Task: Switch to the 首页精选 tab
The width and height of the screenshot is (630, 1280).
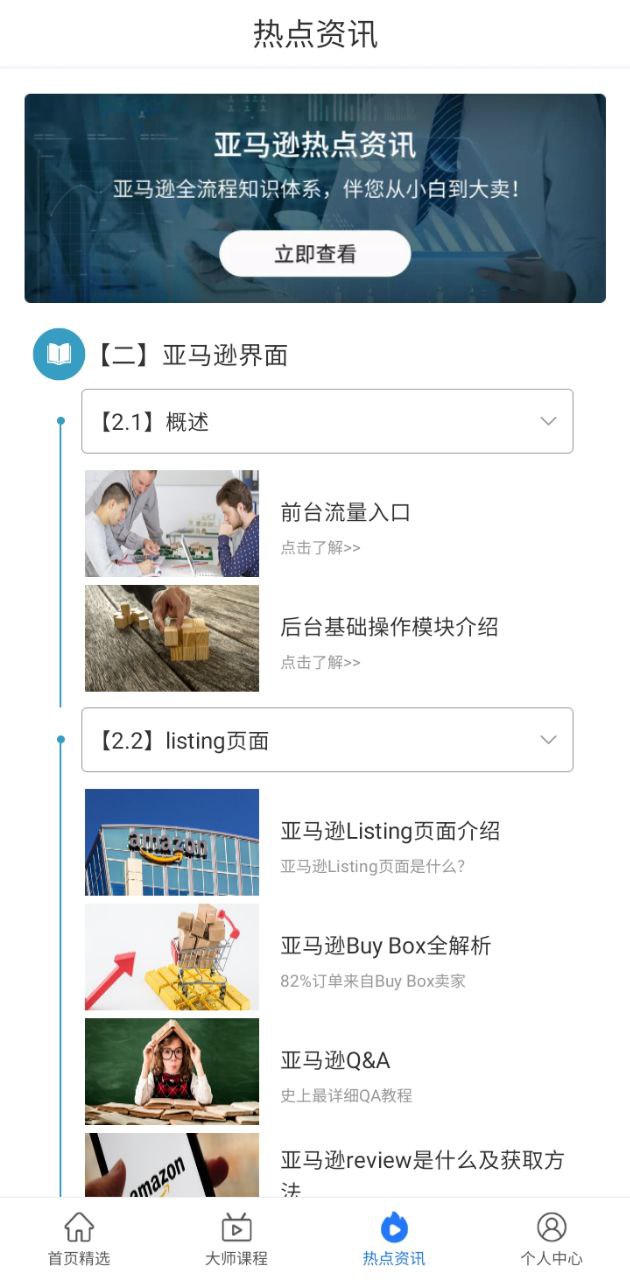Action: click(79, 1239)
